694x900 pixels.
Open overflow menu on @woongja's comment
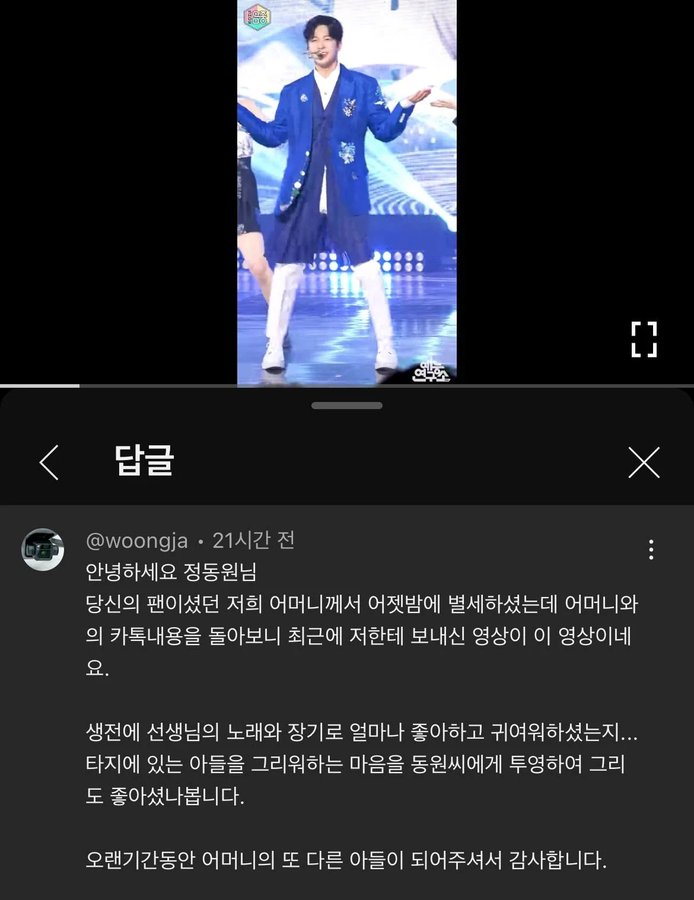[x=651, y=549]
